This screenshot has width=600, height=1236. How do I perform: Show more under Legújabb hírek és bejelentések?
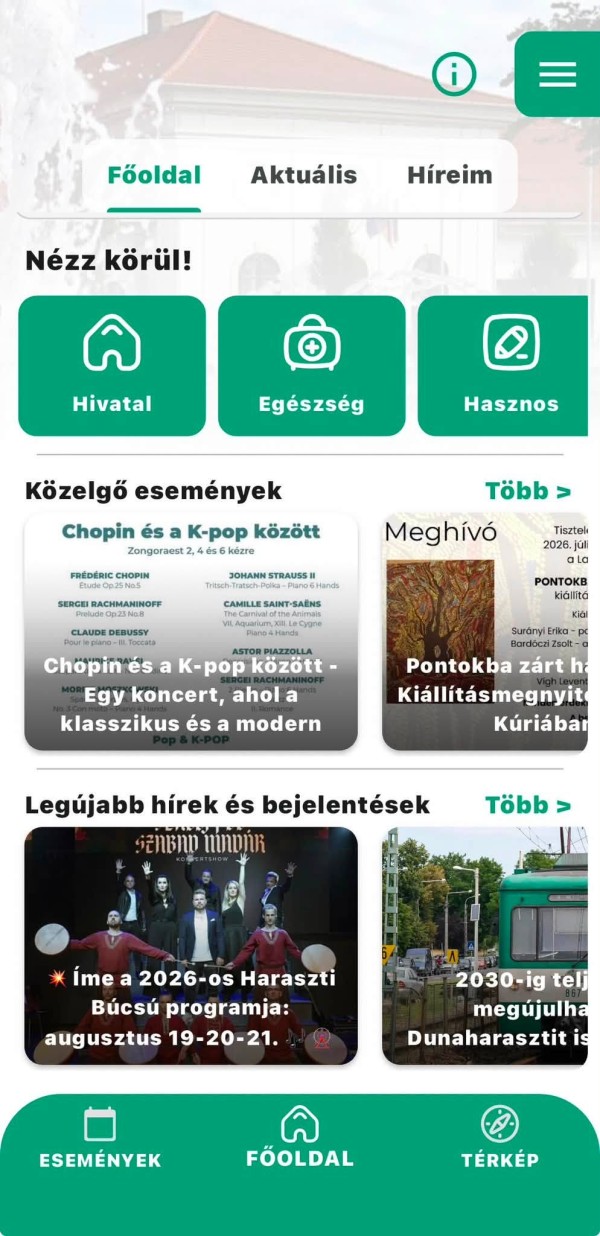point(528,805)
